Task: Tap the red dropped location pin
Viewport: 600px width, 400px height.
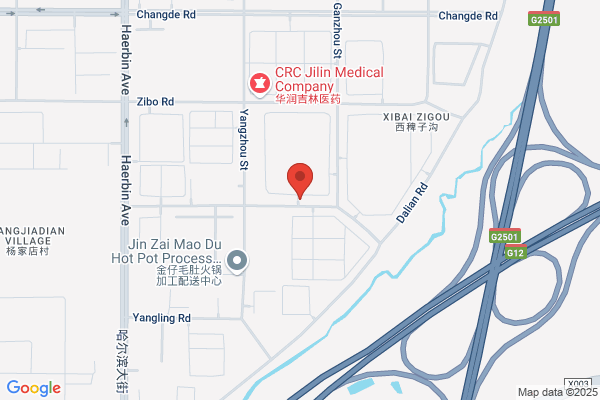Action: (300, 181)
